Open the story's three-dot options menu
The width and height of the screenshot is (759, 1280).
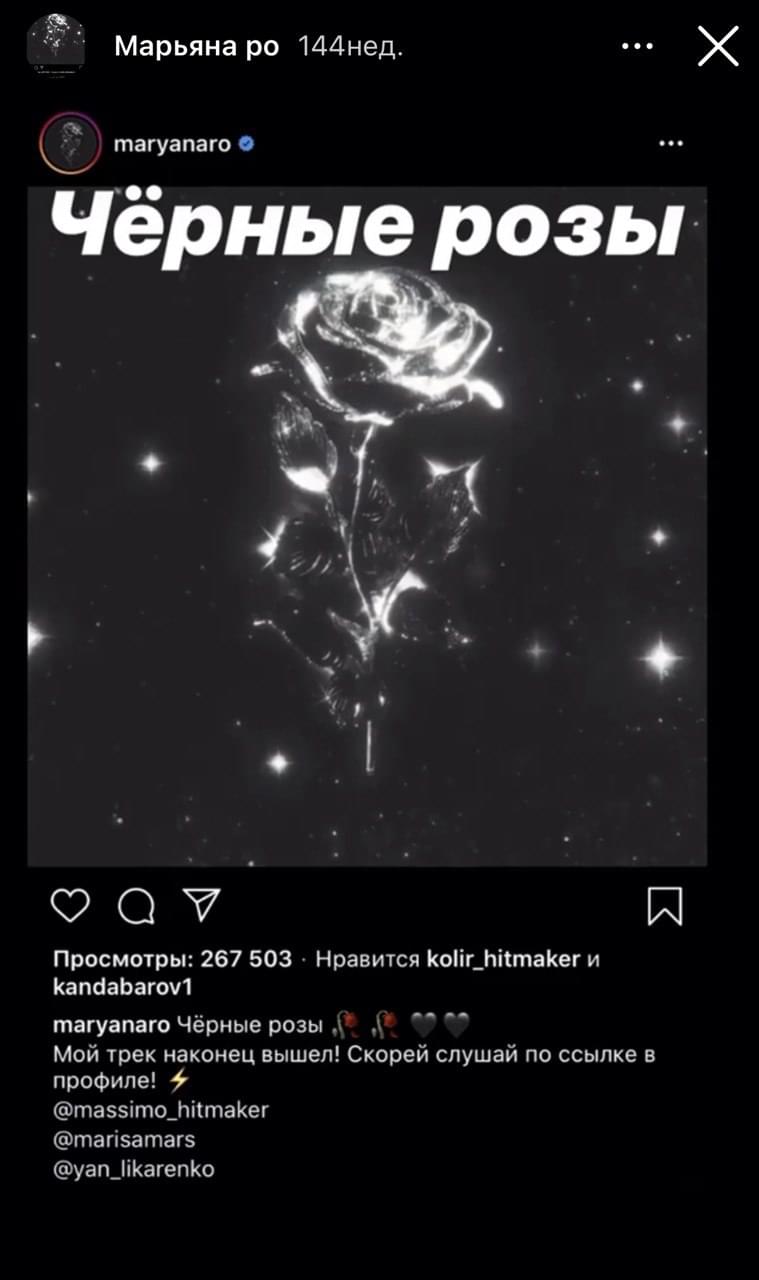tap(638, 46)
